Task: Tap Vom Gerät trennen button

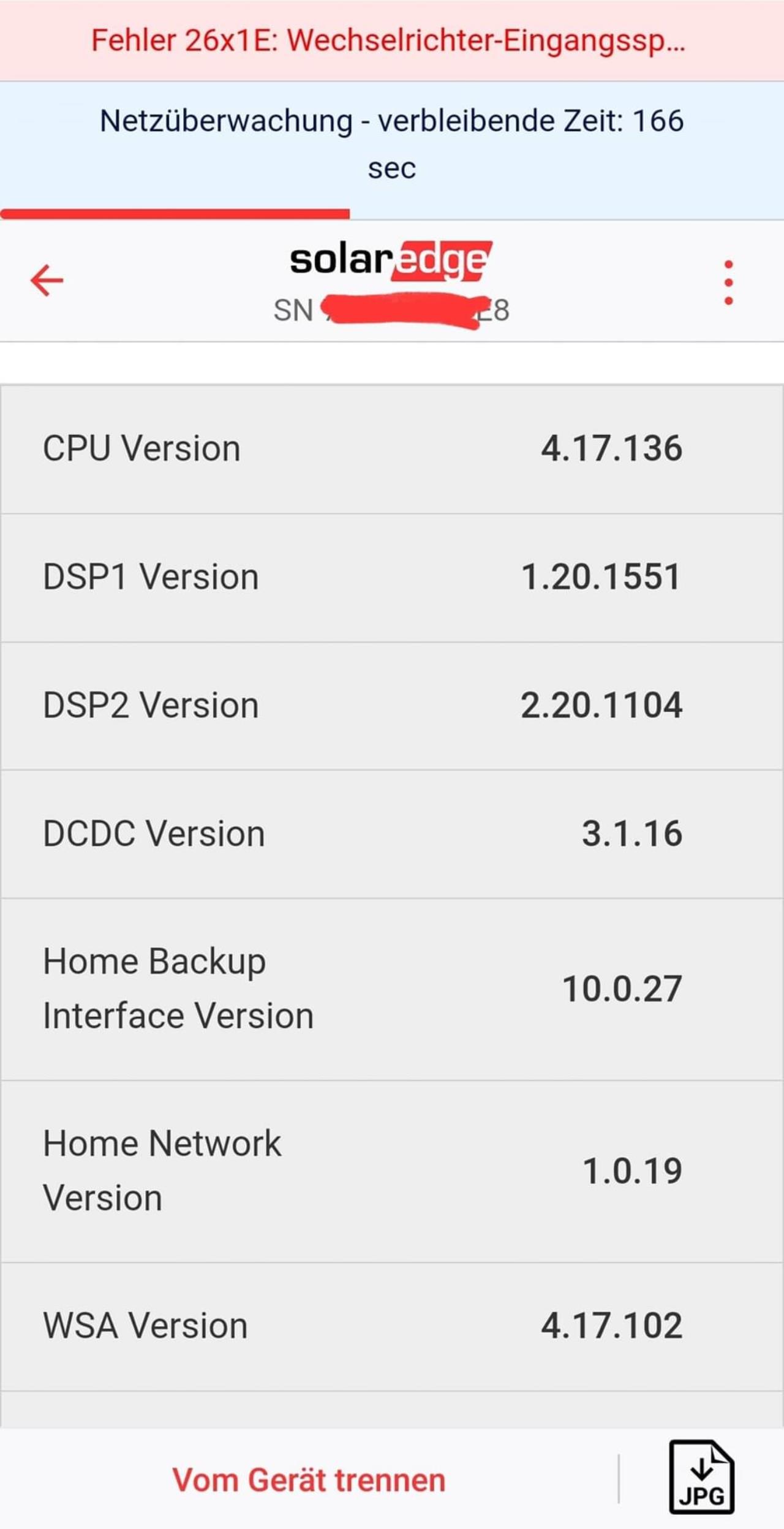Action: click(x=309, y=1480)
